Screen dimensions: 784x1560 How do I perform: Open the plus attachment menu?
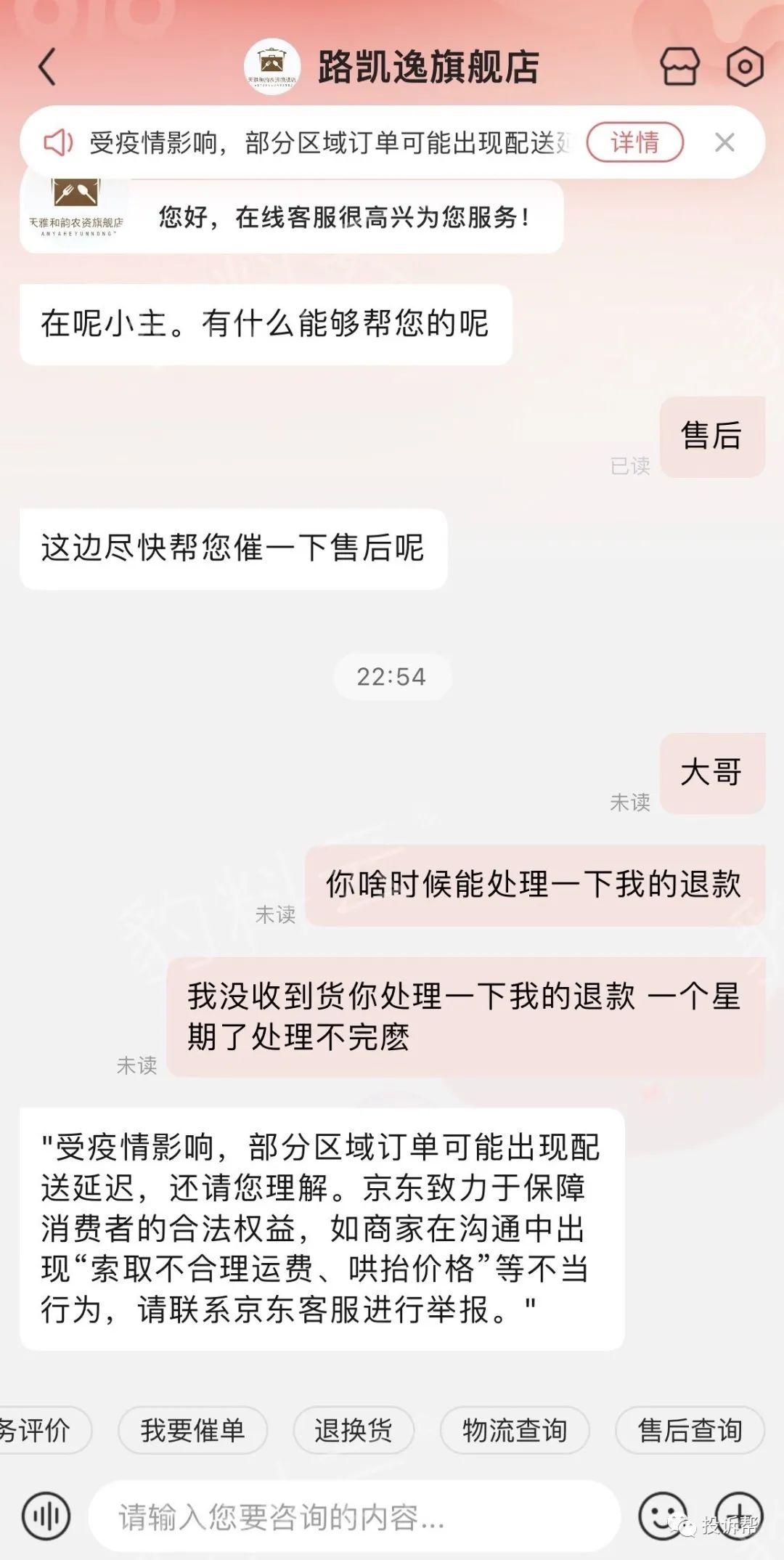[739, 1515]
